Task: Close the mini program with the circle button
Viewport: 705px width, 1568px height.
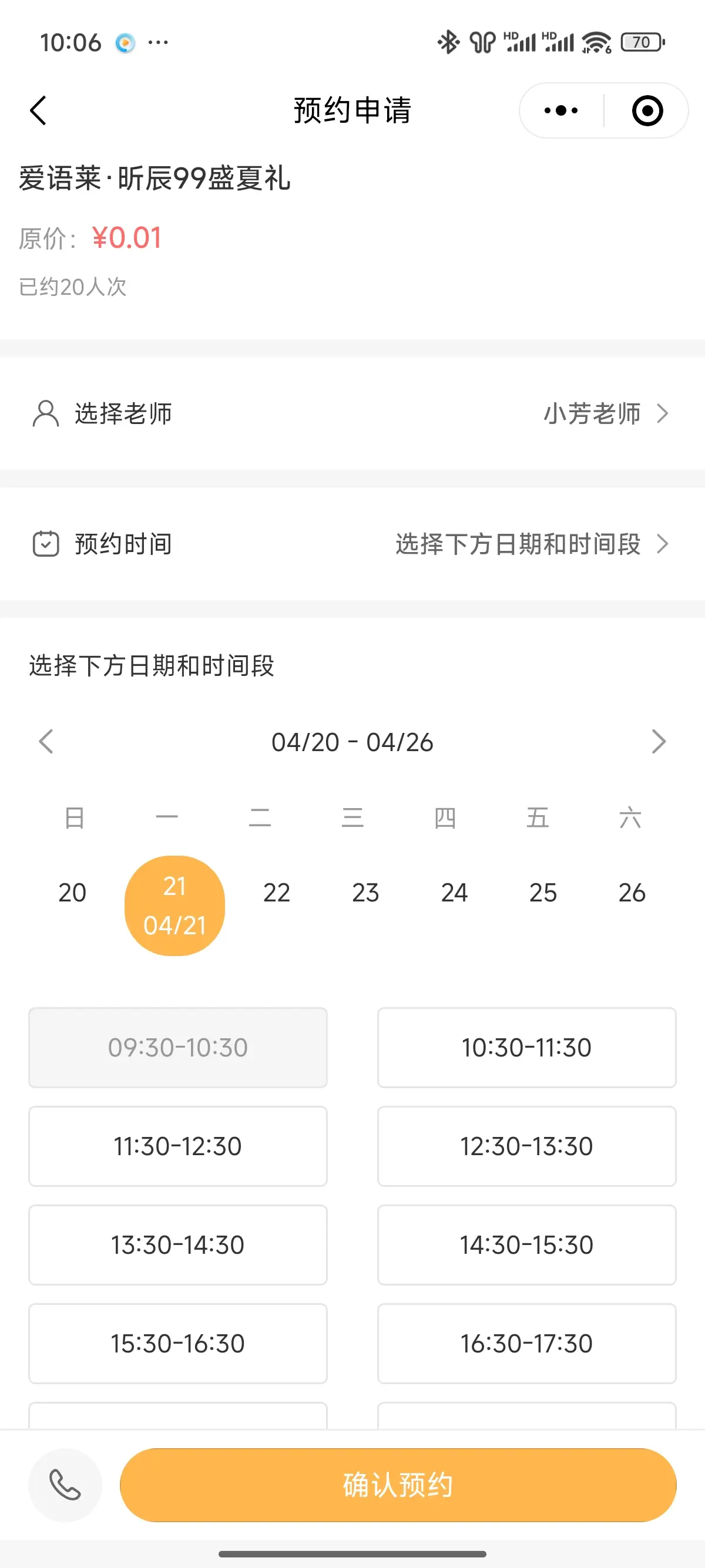Action: pos(647,111)
